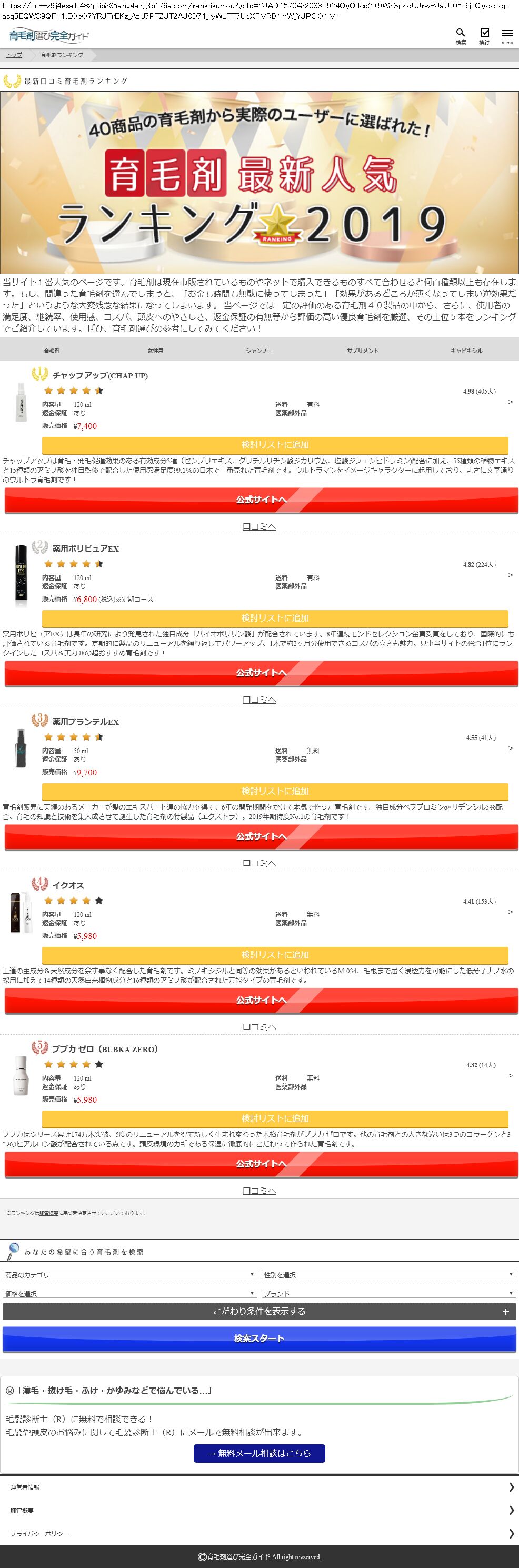Tap the 検索スタート button
Screen dimensions: 519x1568
(x=259, y=1339)
